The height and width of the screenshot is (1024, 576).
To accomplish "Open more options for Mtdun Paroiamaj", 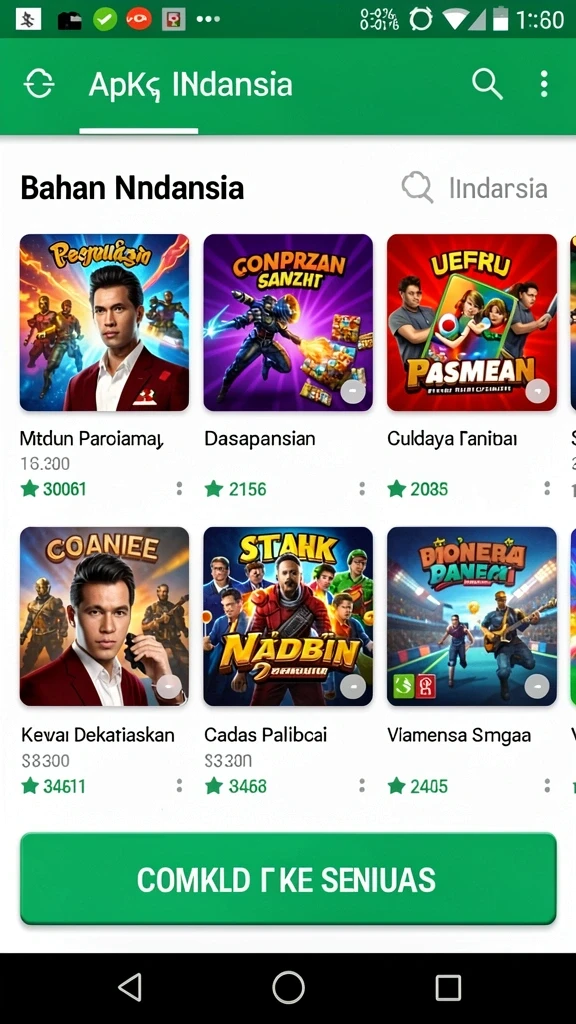I will [179, 488].
